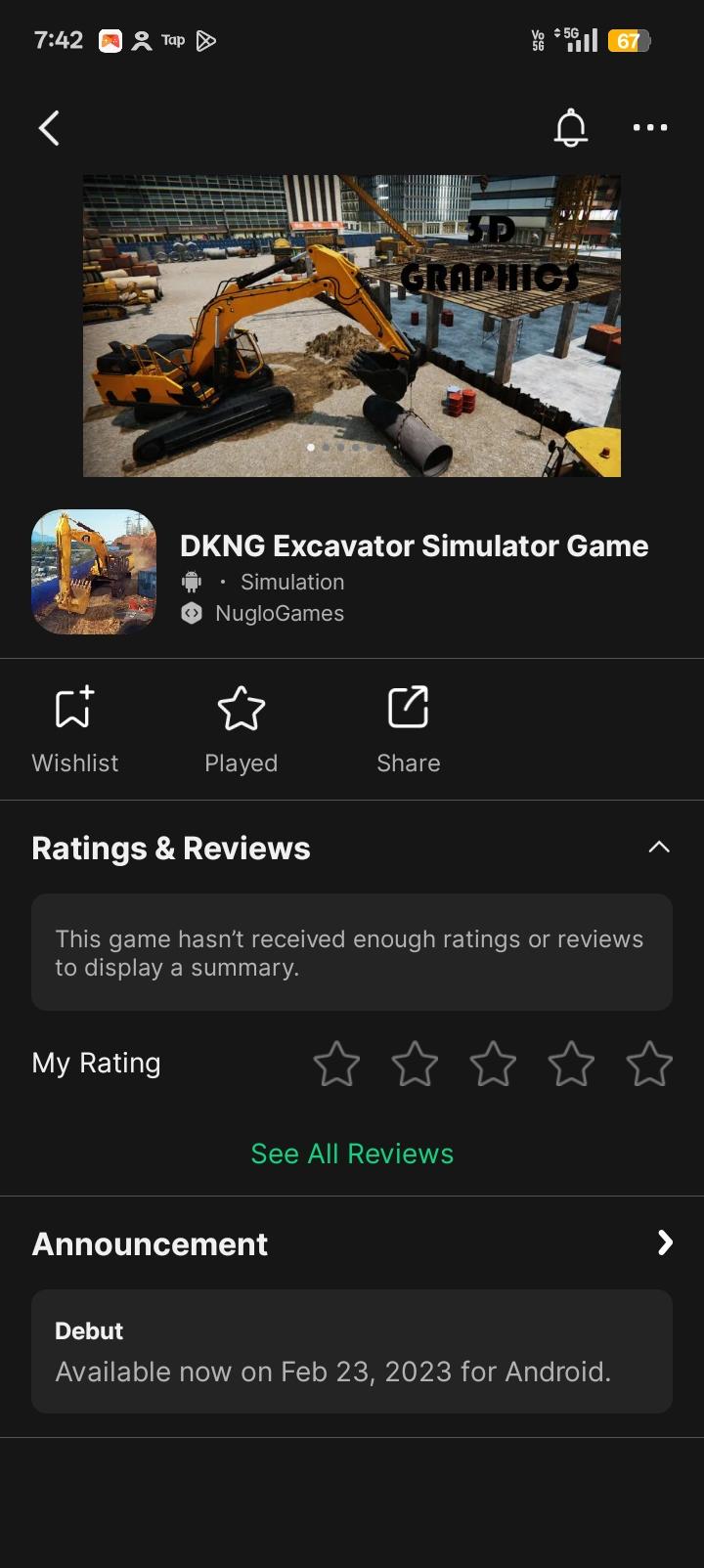Give the game five stars
The width and height of the screenshot is (704, 1568).
click(x=649, y=1064)
